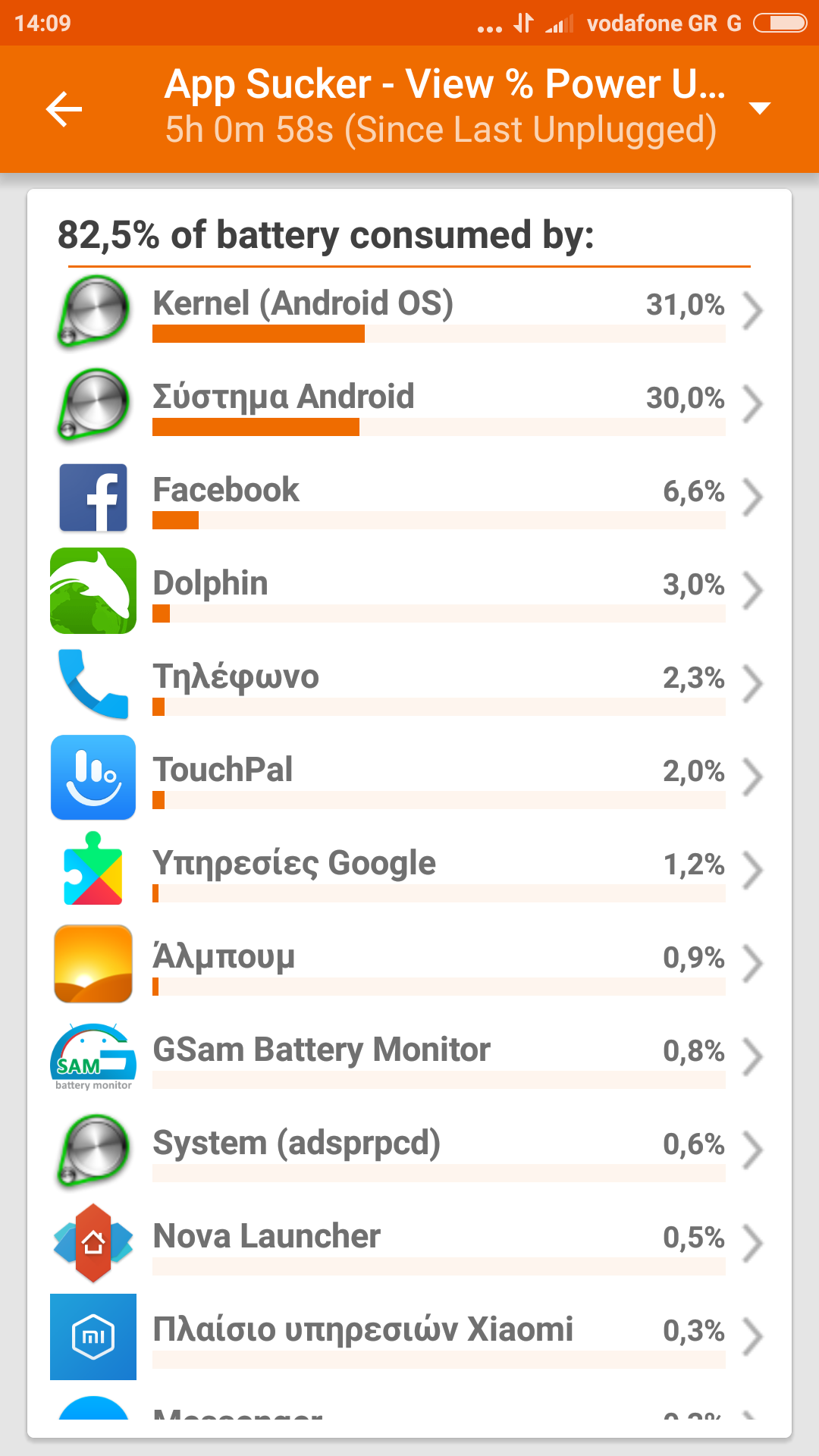819x1456 pixels.
Task: Tap the TouchPal entry
Action: tap(409, 777)
